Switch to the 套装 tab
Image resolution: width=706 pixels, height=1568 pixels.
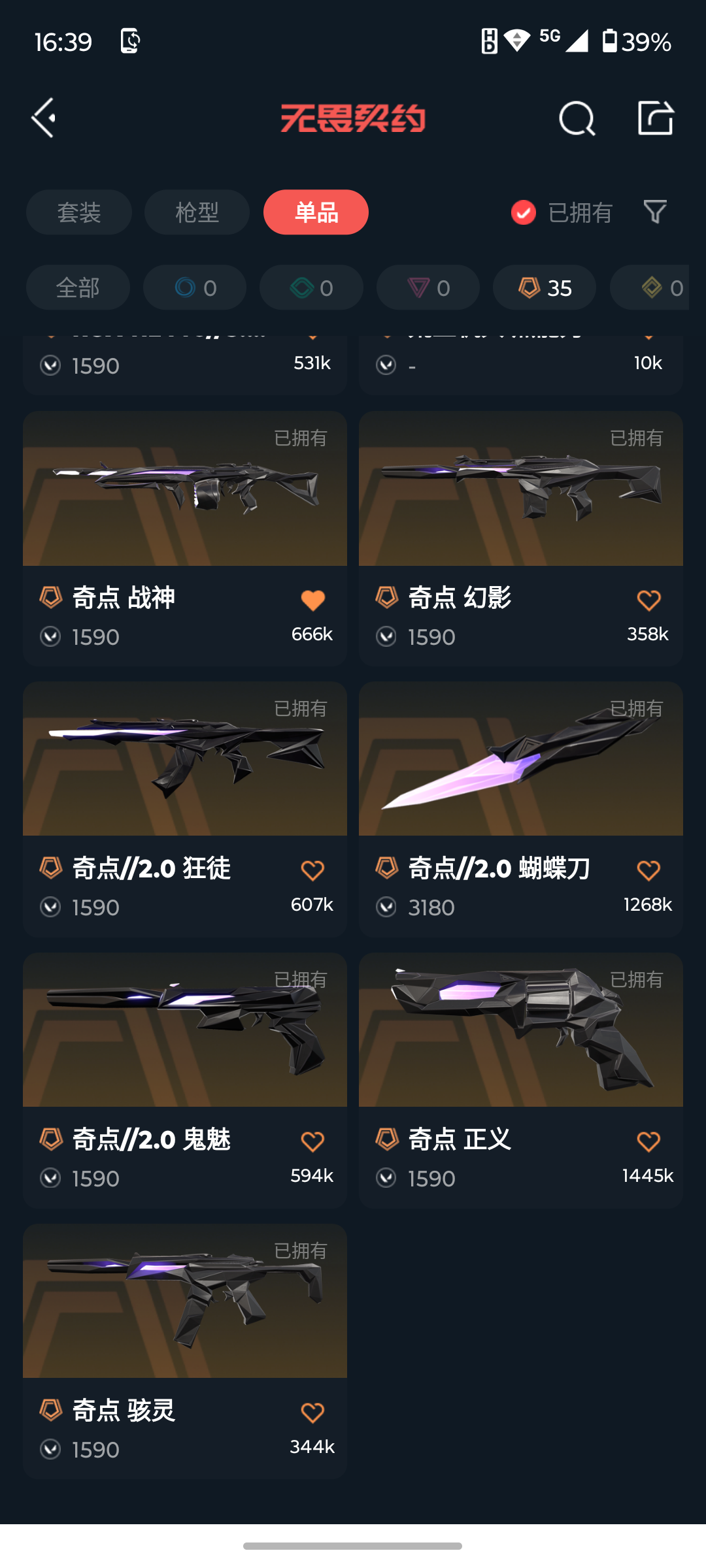pyautogui.click(x=79, y=212)
